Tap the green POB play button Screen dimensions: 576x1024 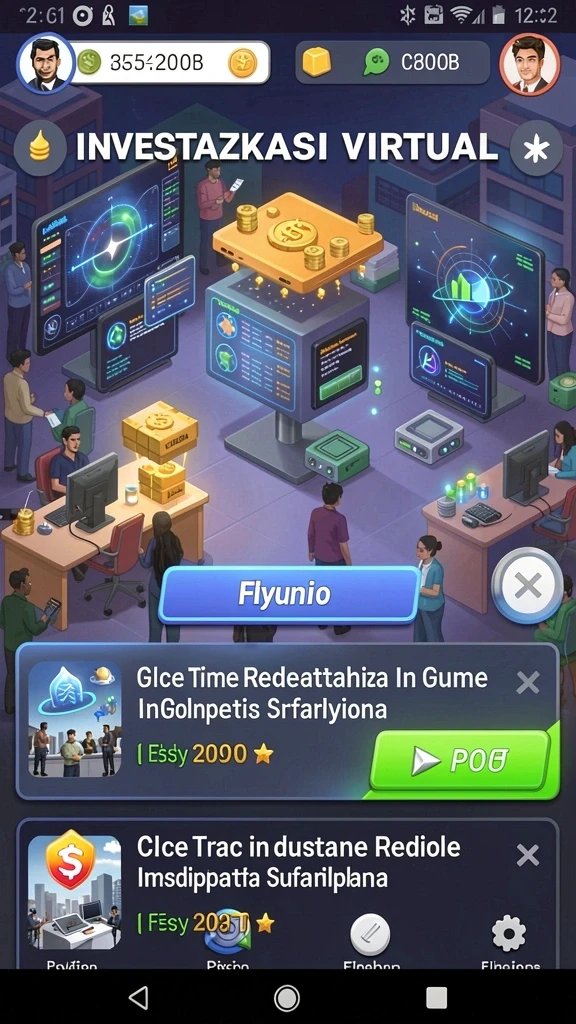460,760
